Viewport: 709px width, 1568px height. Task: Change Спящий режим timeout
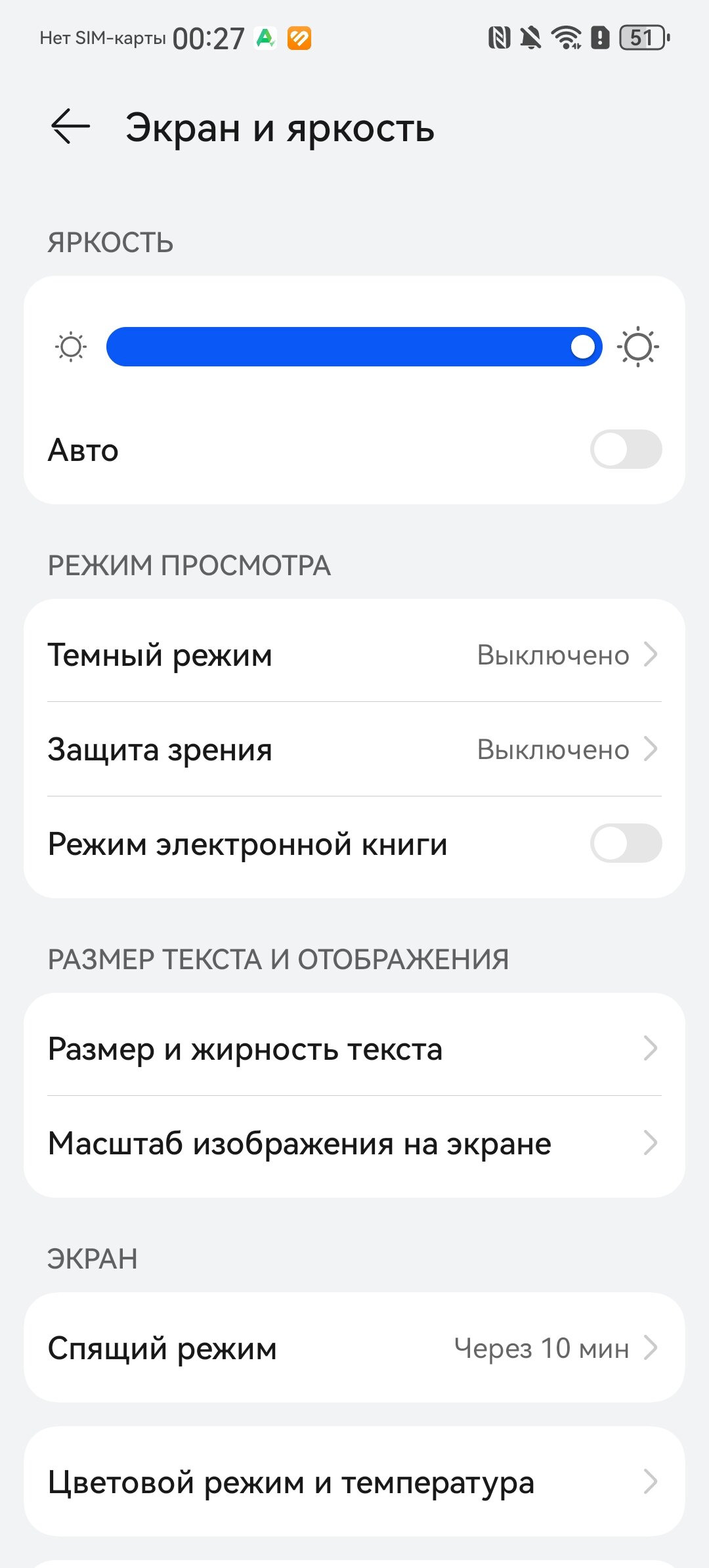pyautogui.click(x=354, y=1348)
